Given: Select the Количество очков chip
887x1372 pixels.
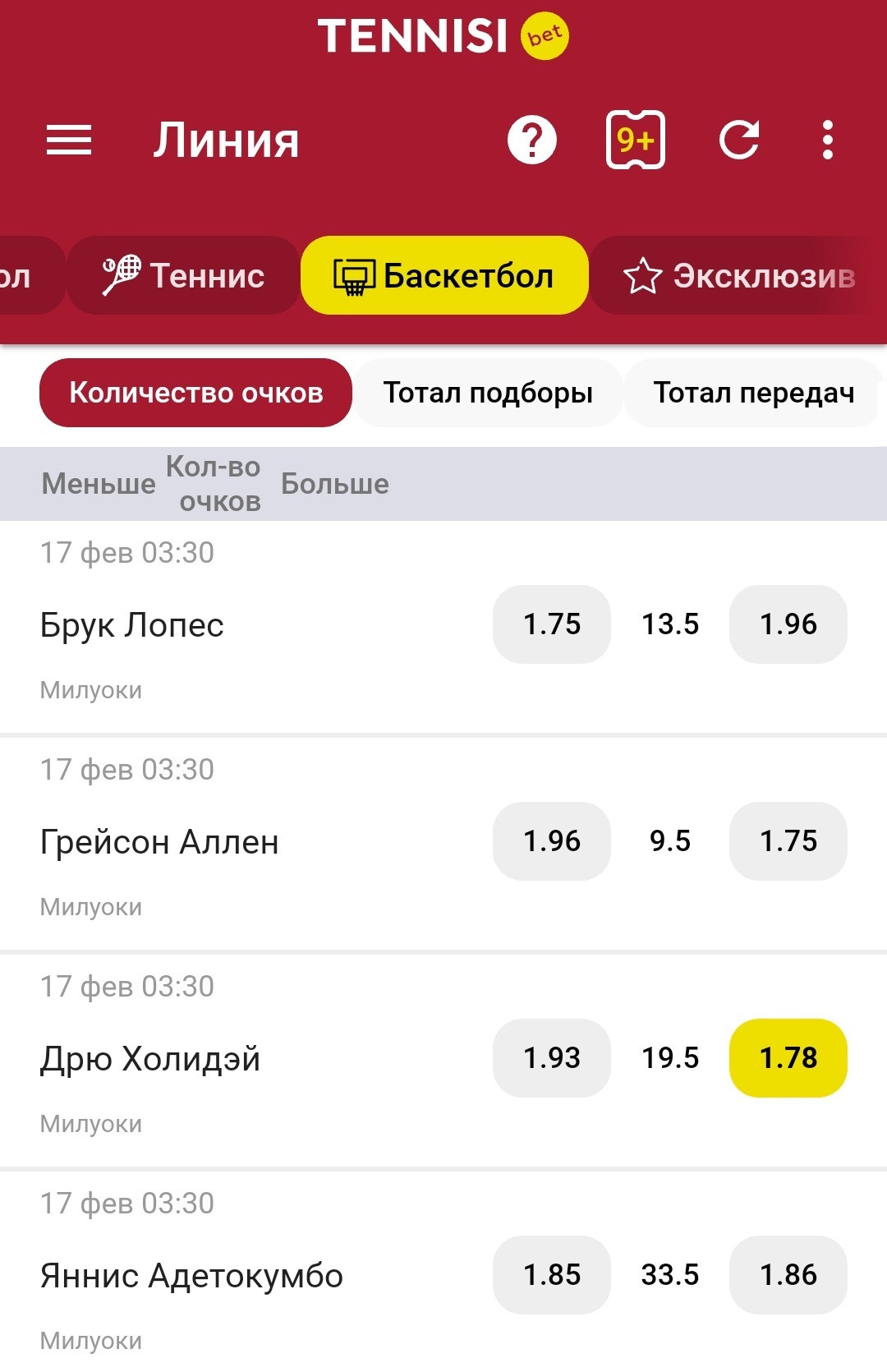Looking at the screenshot, I should (x=195, y=393).
